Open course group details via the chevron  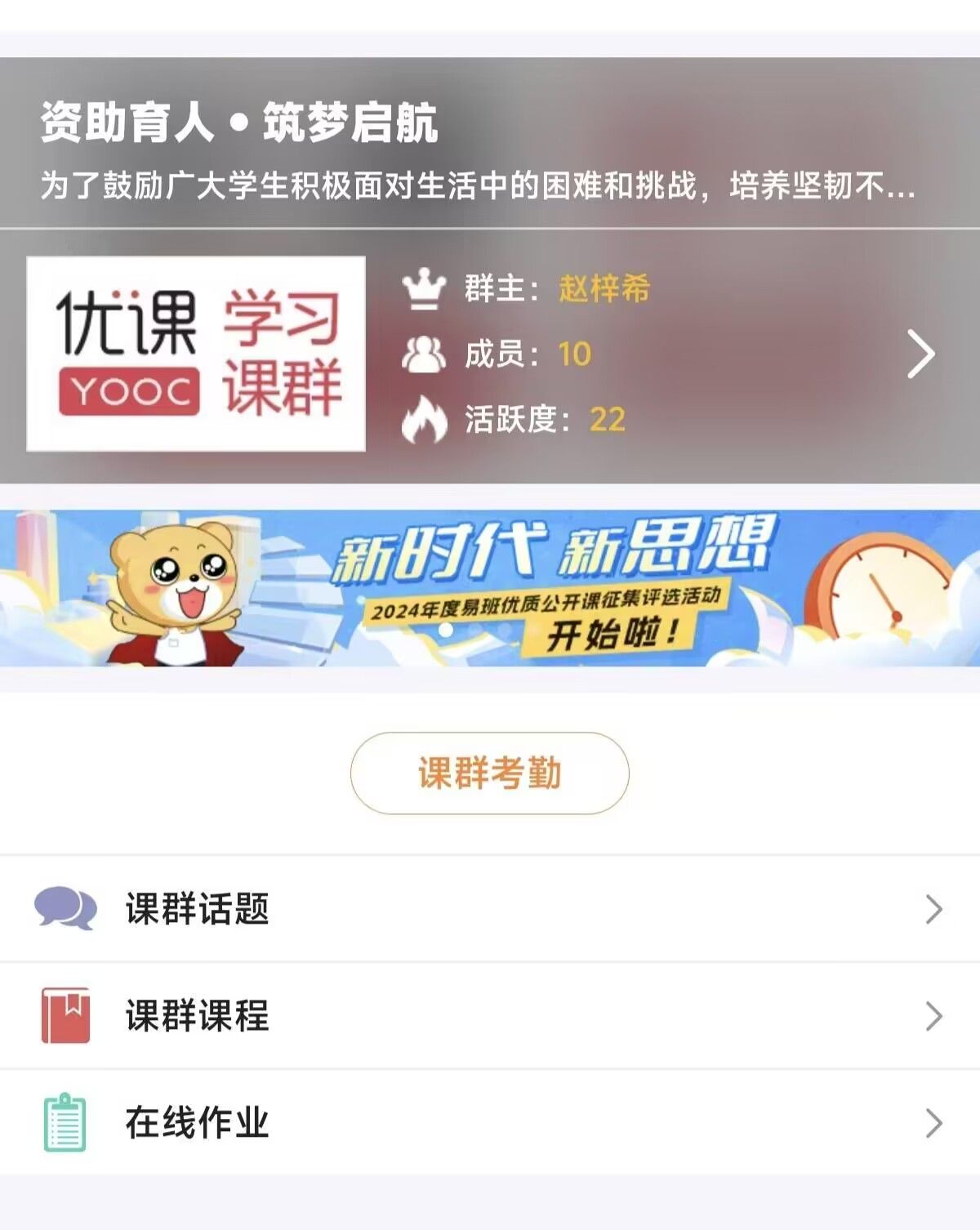(x=920, y=354)
